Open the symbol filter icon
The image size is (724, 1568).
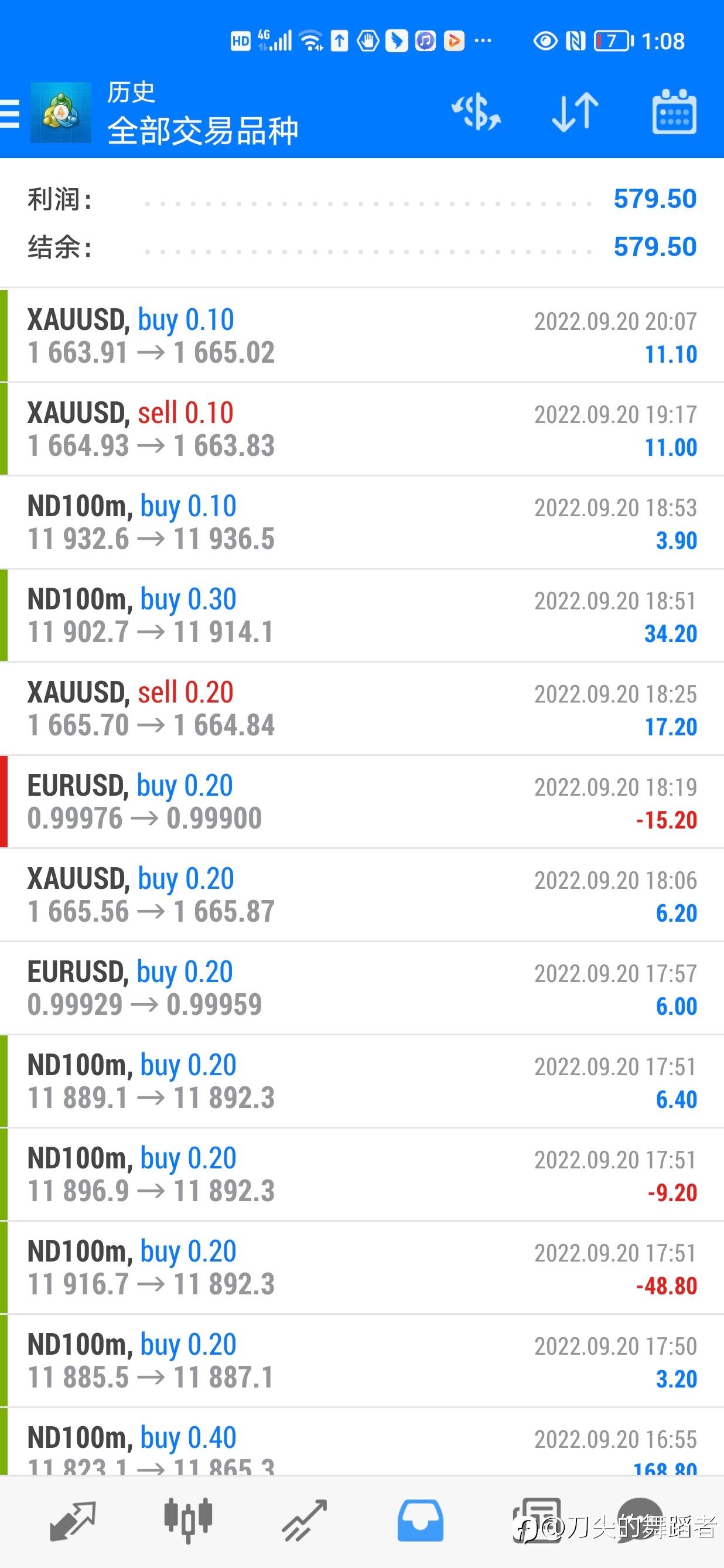(x=476, y=112)
